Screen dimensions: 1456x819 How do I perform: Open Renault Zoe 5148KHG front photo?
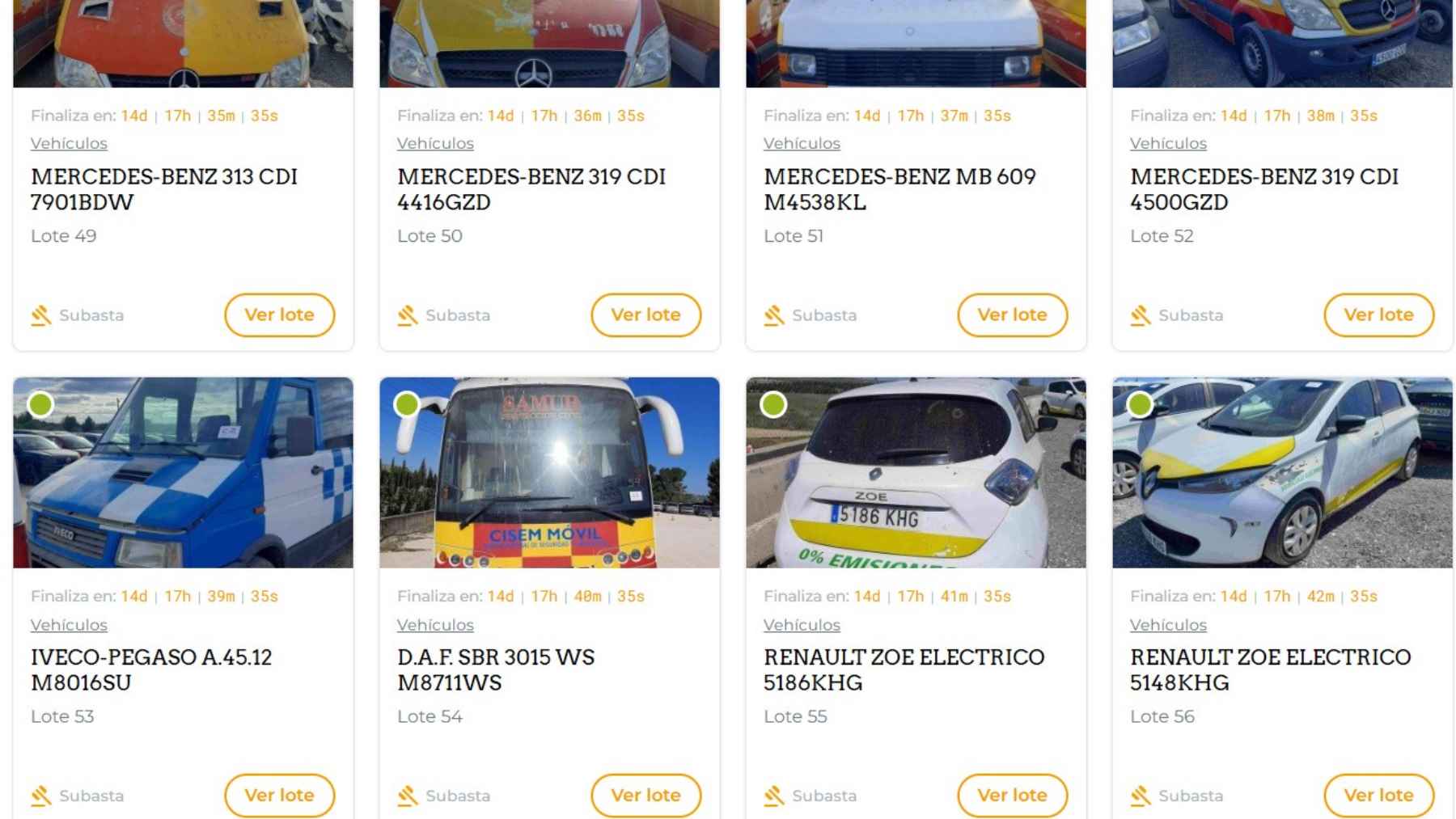pos(1282,473)
